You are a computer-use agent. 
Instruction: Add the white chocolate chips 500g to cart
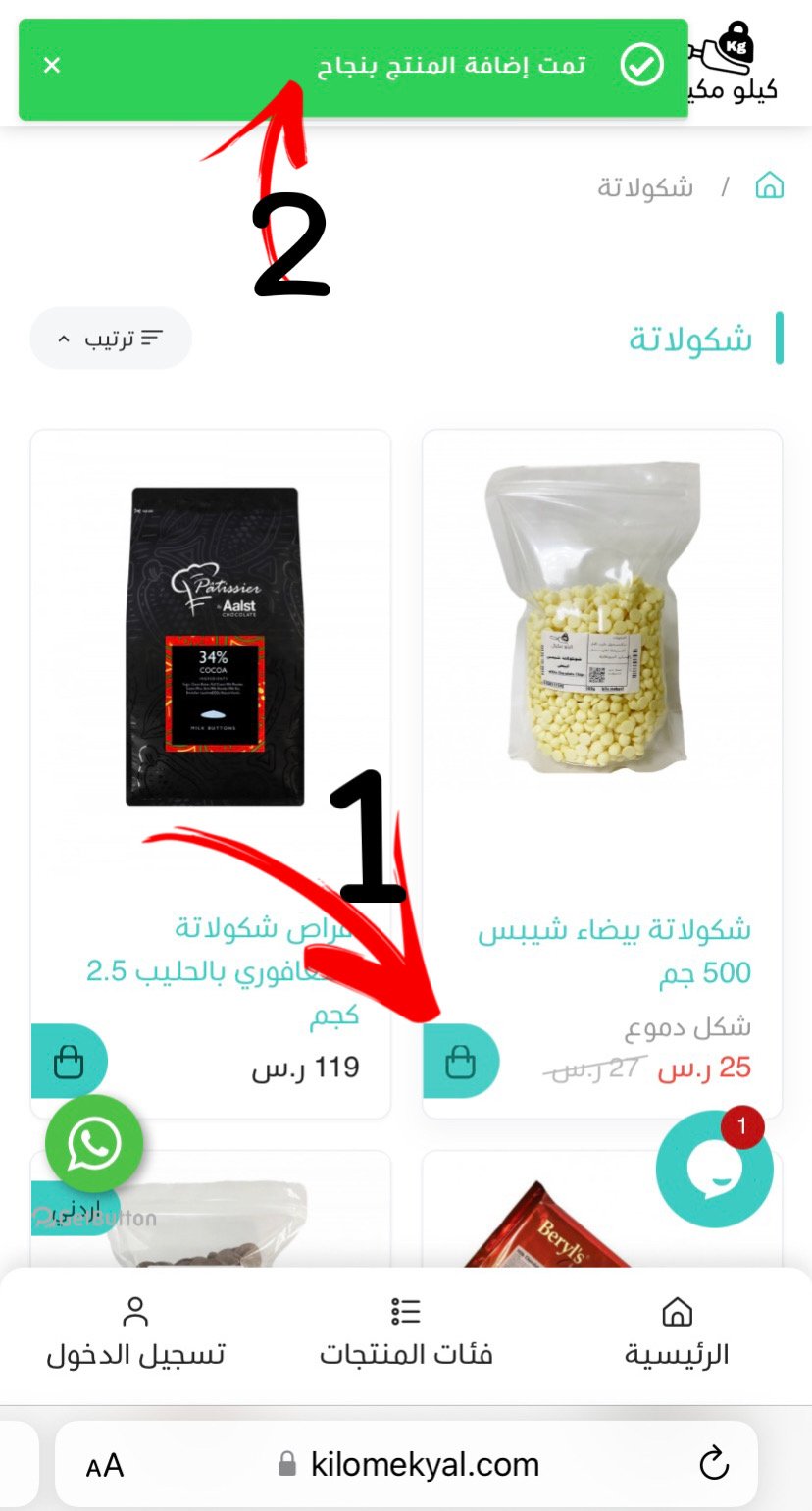coord(460,1061)
